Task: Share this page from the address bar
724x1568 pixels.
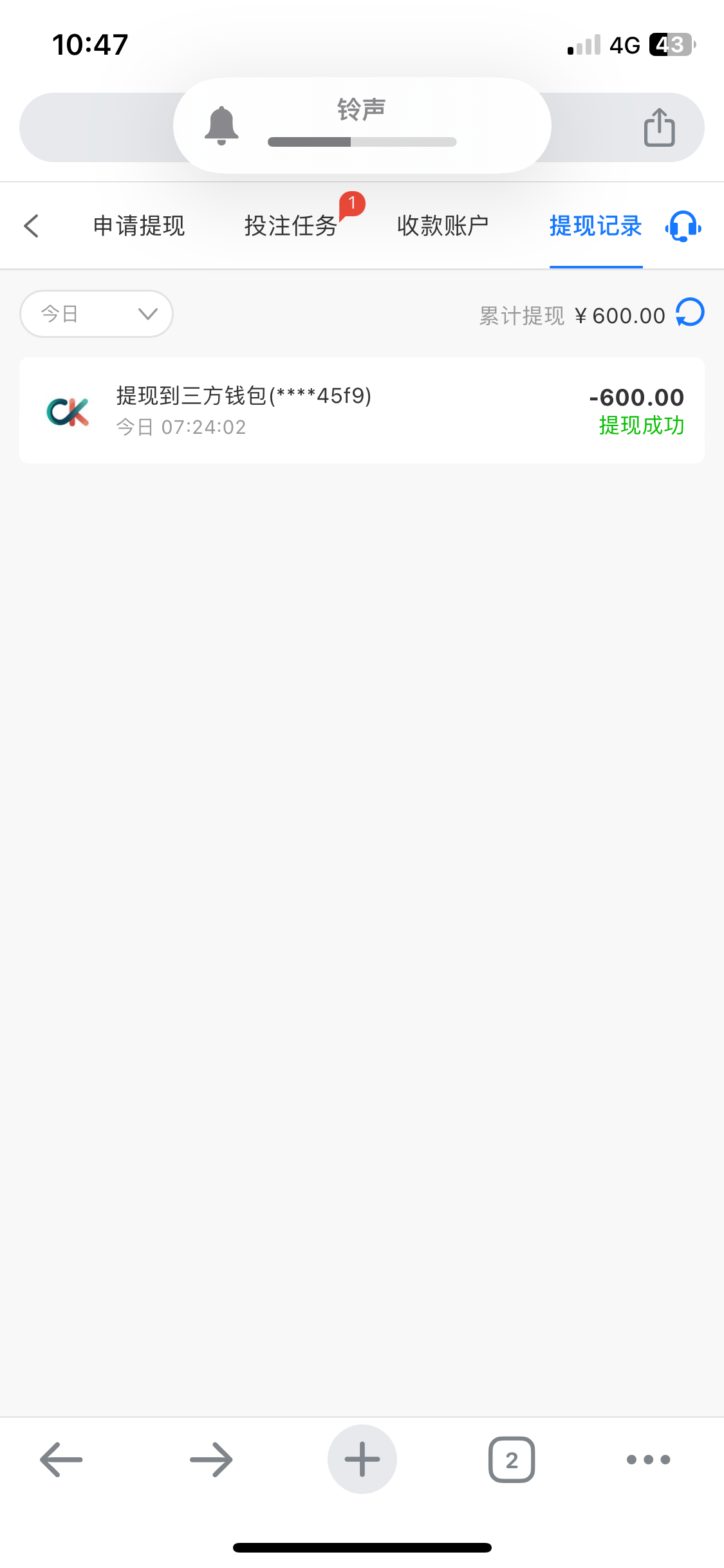Action: point(659,127)
